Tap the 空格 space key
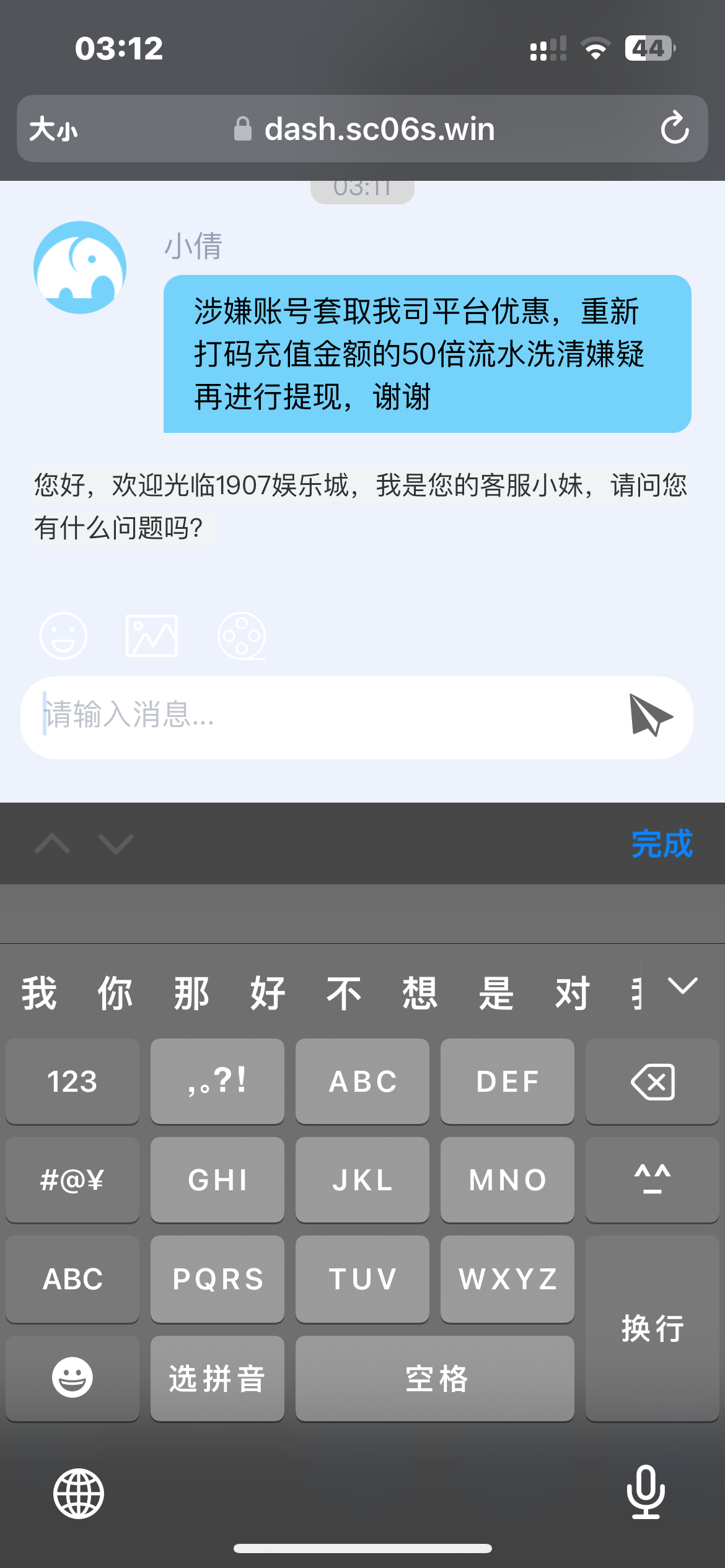This screenshot has width=725, height=1568. (435, 1379)
